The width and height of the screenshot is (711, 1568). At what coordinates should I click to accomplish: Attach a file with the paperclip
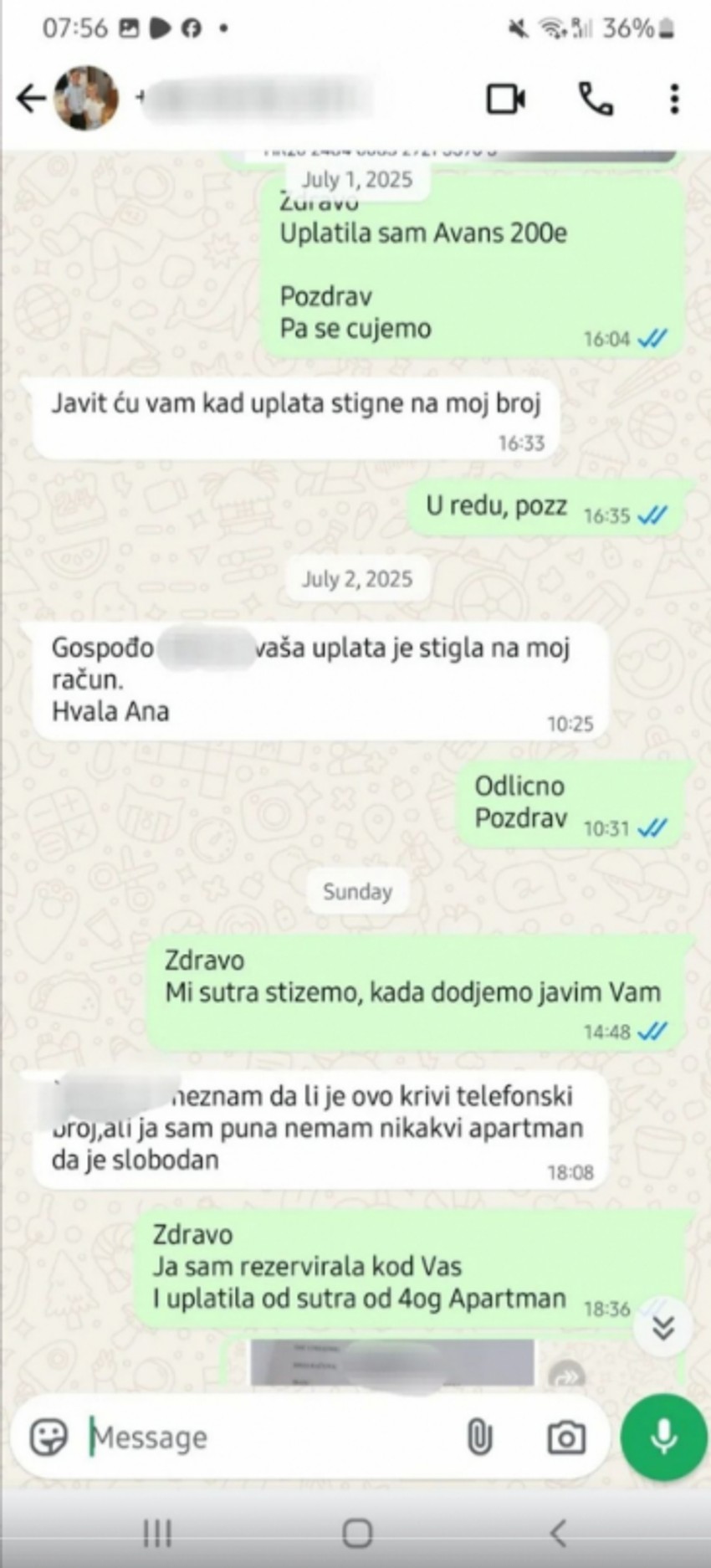coord(479,1436)
